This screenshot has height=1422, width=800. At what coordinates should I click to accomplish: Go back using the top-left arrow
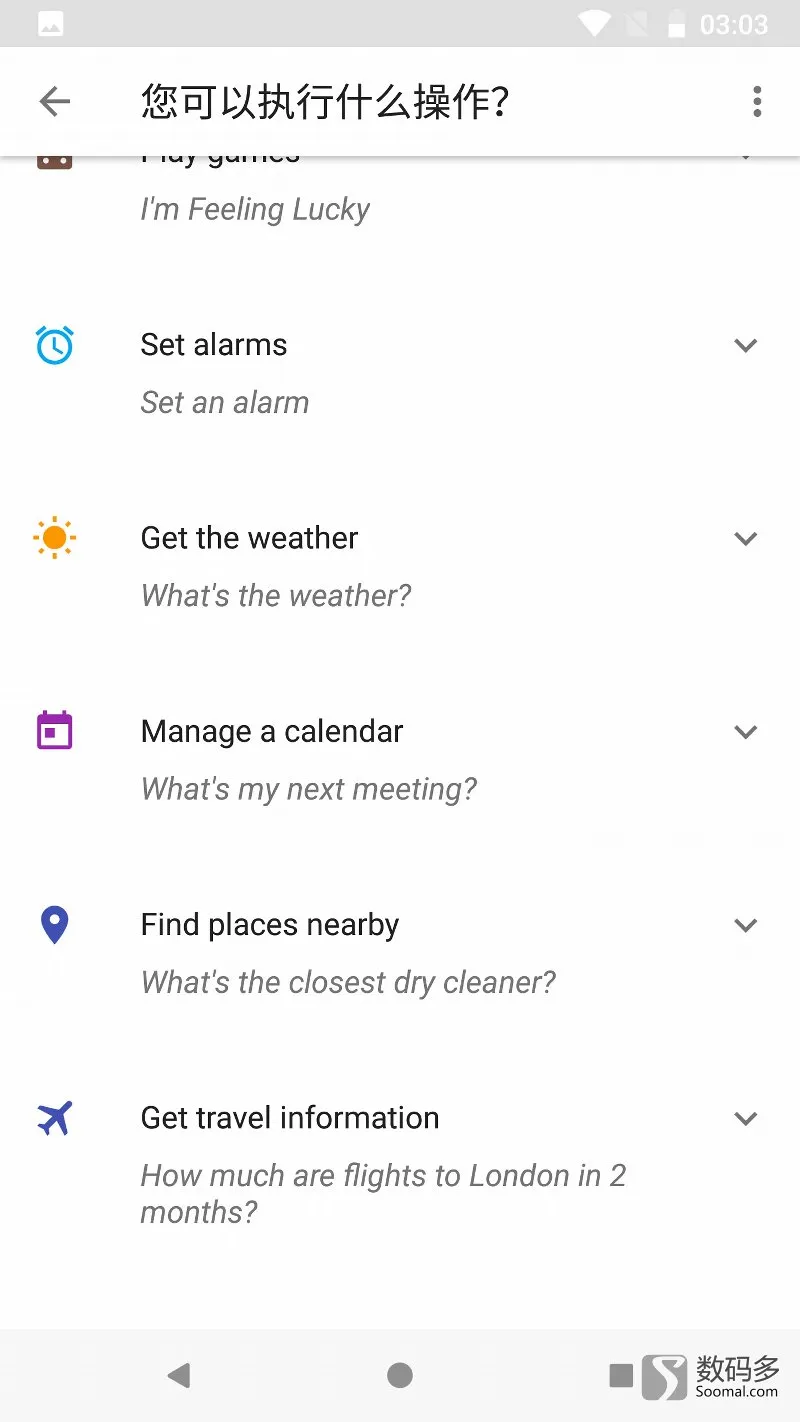pyautogui.click(x=54, y=101)
